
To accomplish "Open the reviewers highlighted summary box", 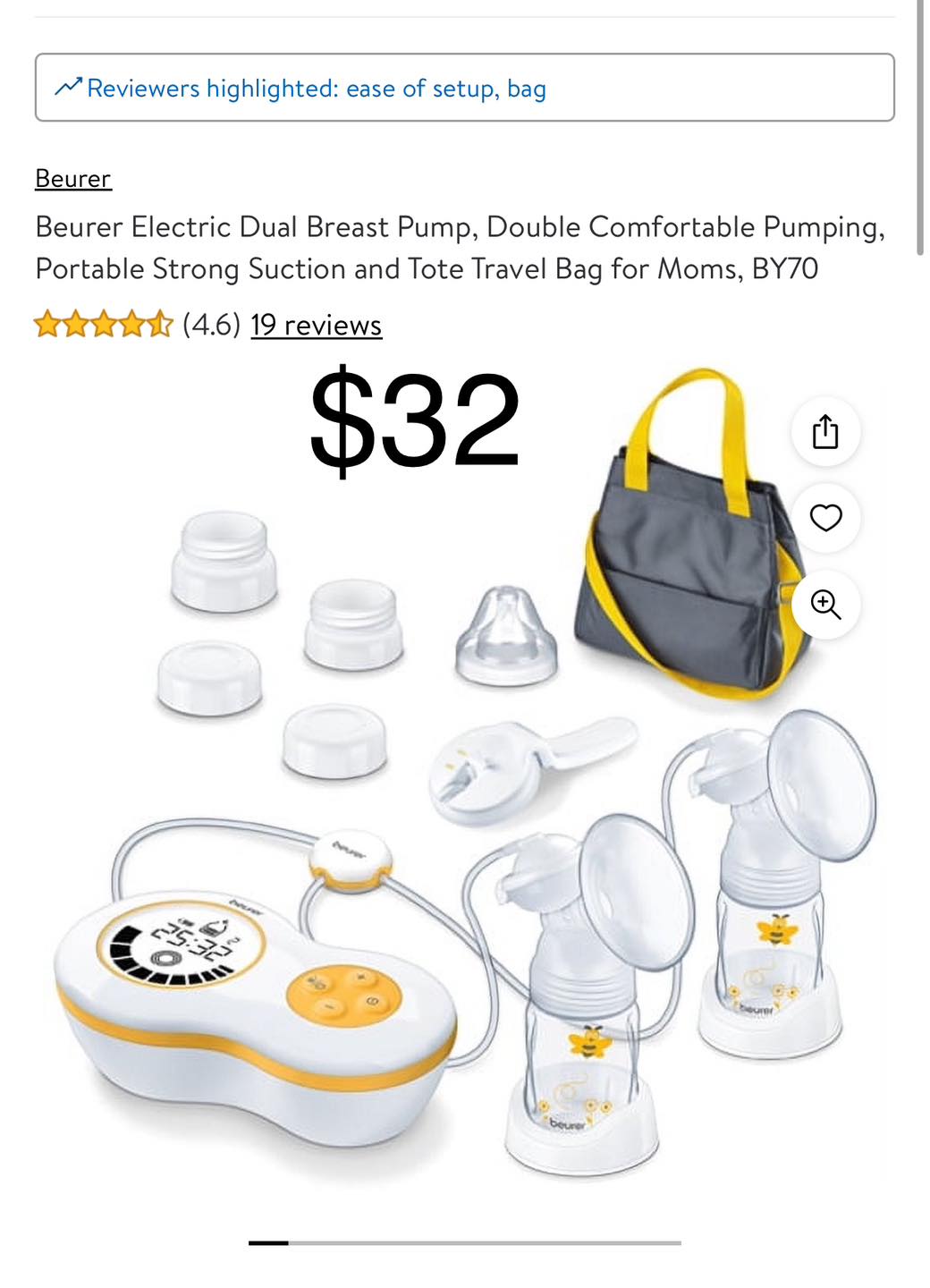I will pyautogui.click(x=464, y=88).
